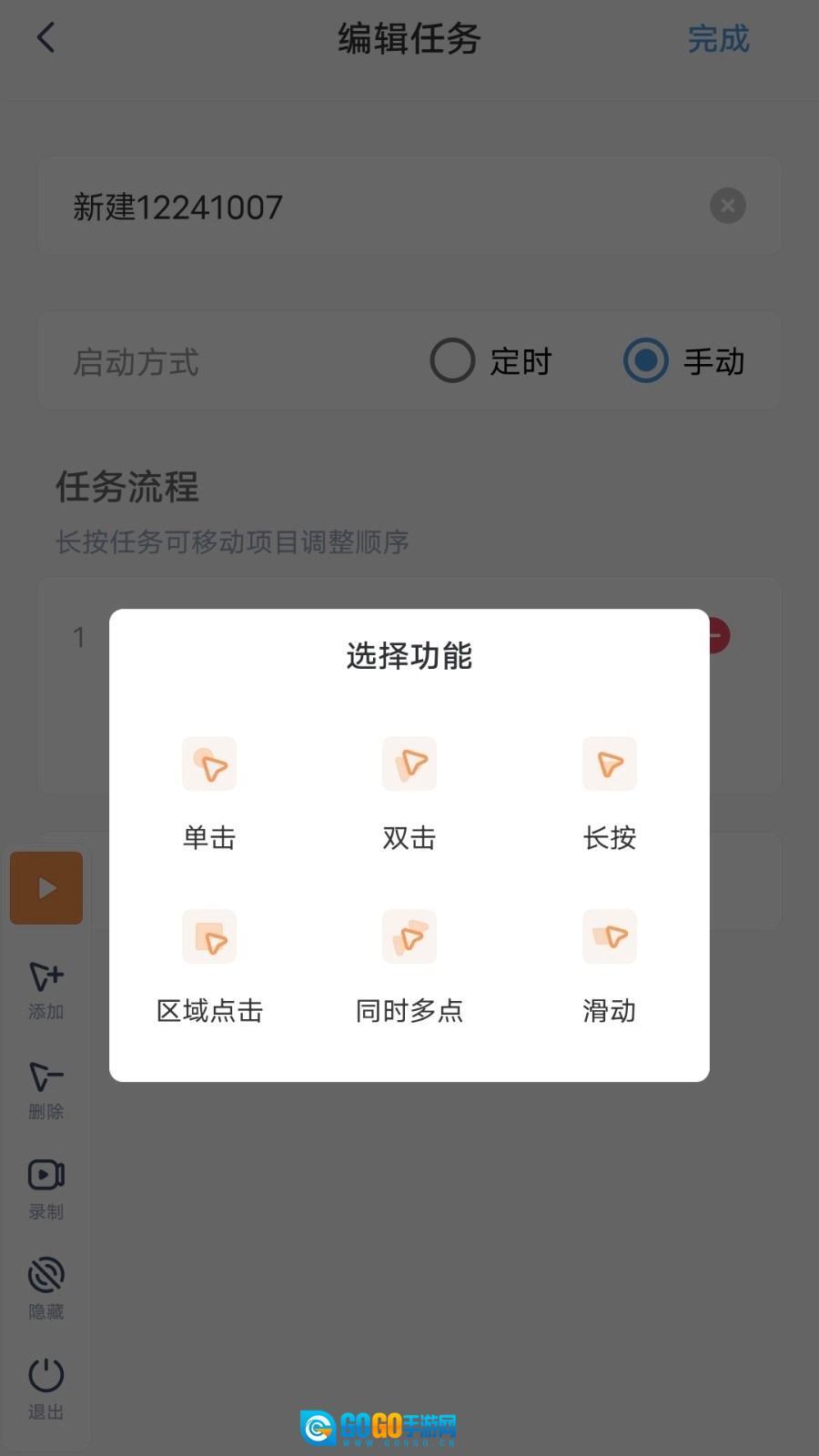Image resolution: width=819 pixels, height=1456 pixels.
Task: Edit the task name 新建12241007
Action: (364, 207)
